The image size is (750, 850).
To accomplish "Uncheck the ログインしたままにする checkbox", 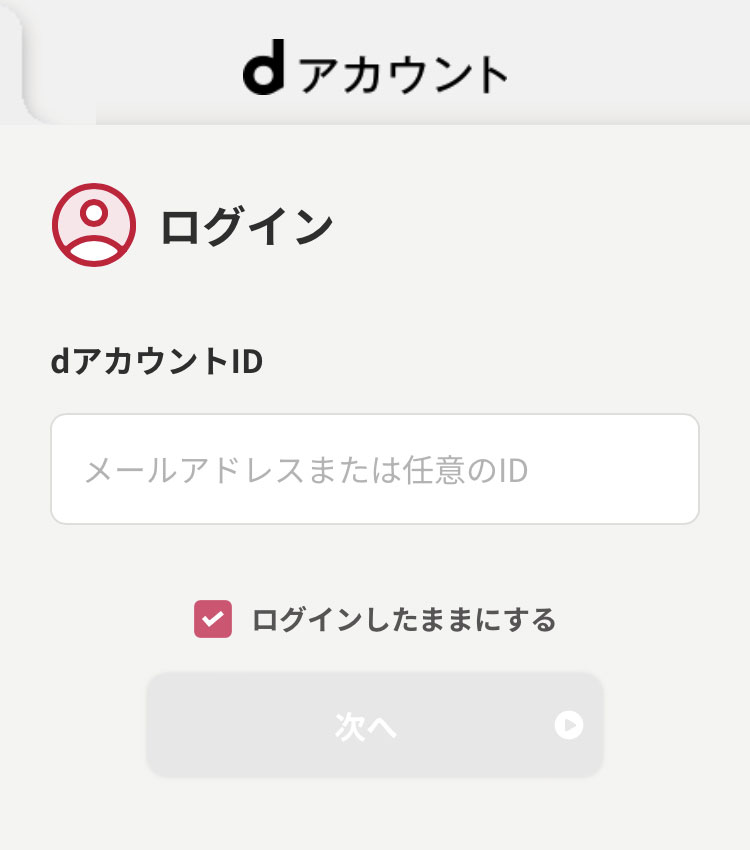I will coord(213,619).
